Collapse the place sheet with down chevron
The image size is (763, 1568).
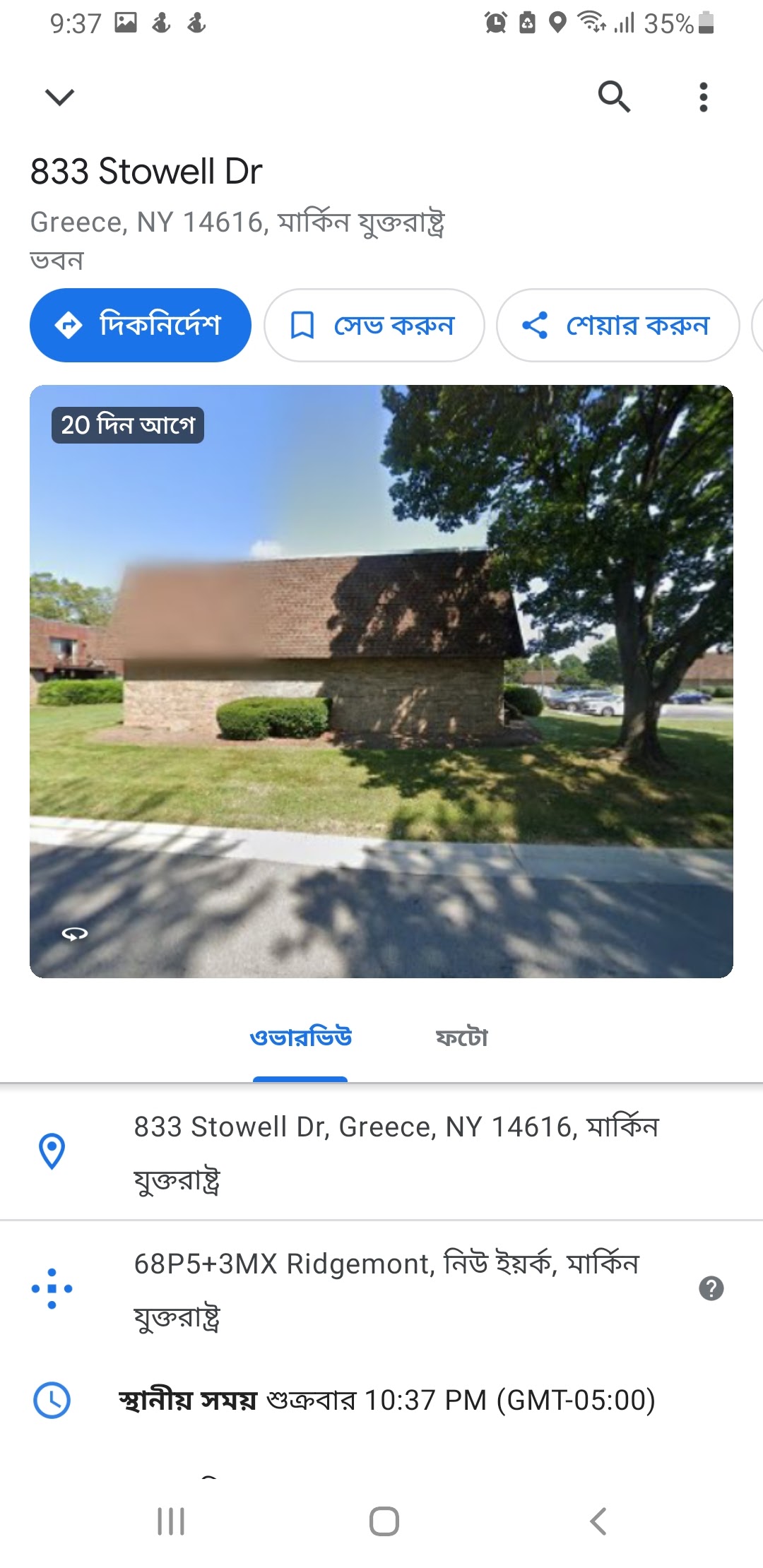click(59, 97)
